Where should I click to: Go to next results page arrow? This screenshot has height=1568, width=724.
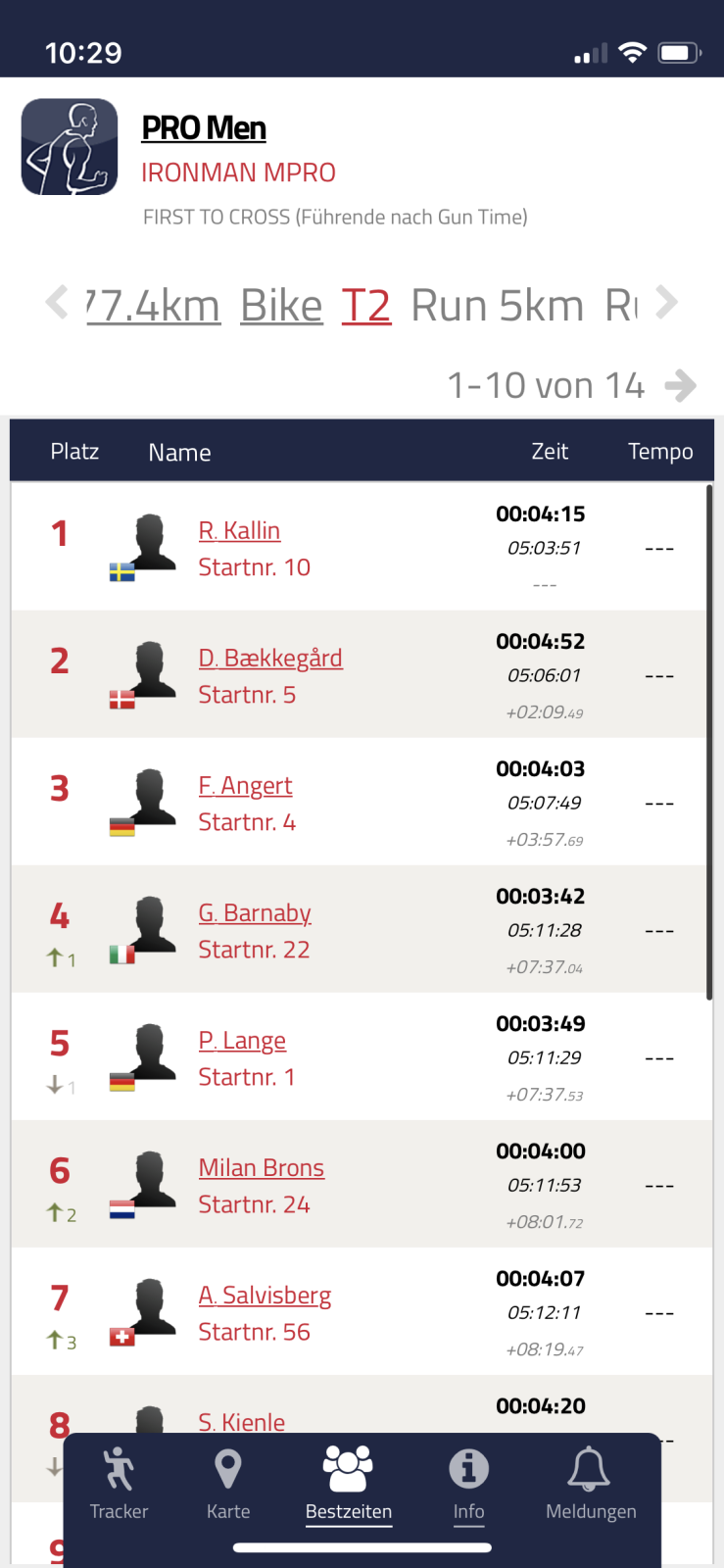click(x=680, y=386)
